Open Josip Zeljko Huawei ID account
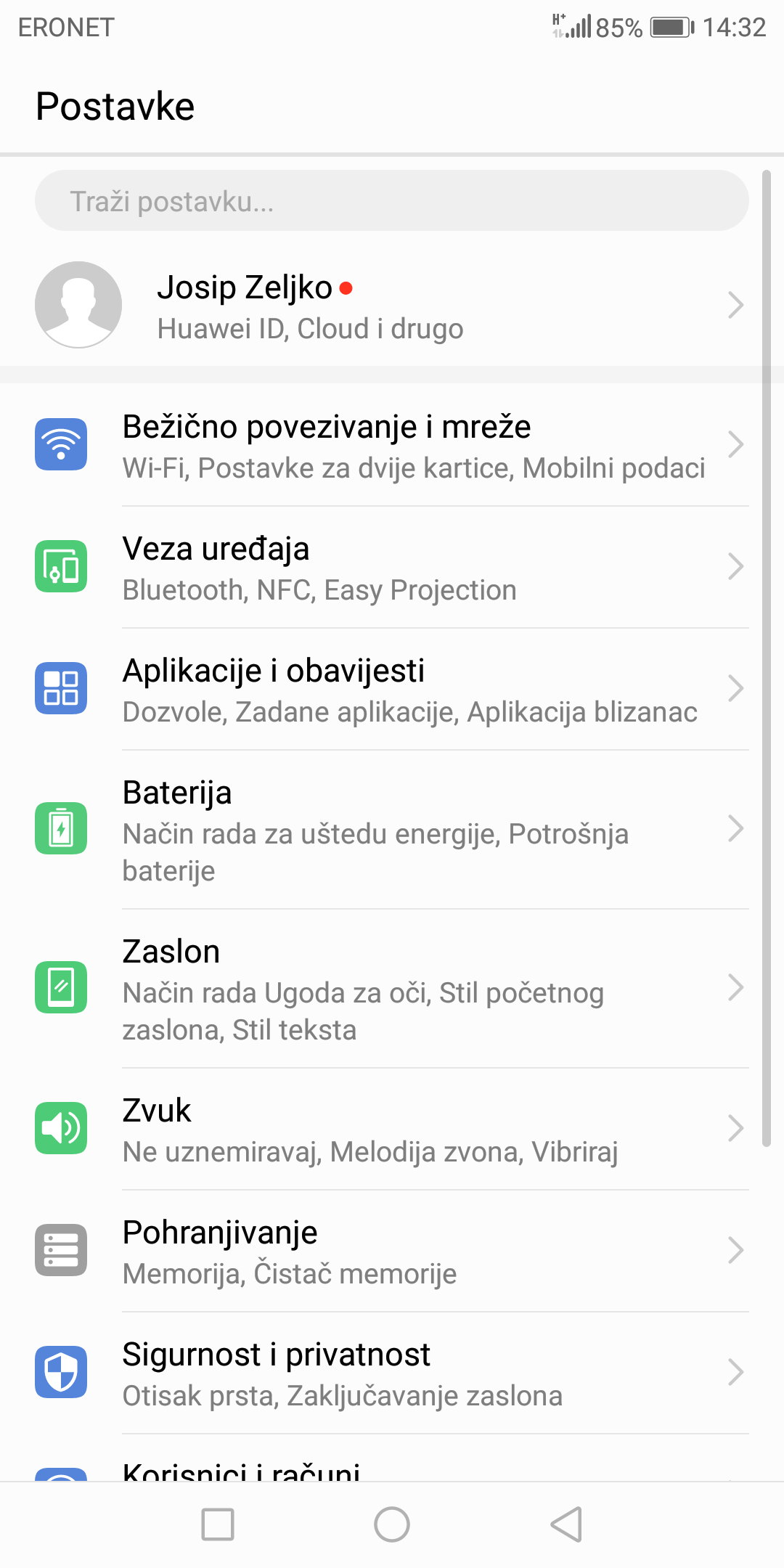Image resolution: width=784 pixels, height=1568 pixels. (x=392, y=306)
